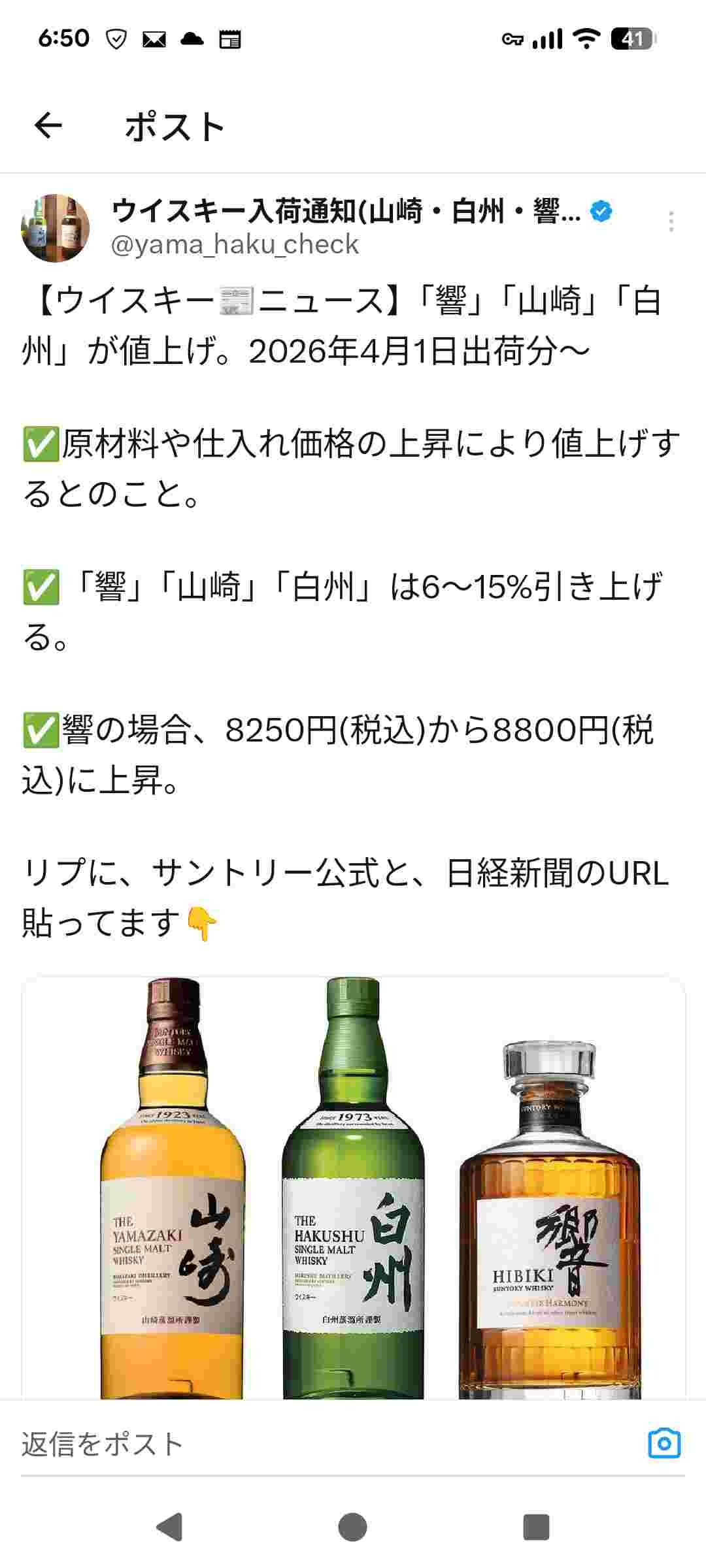View the @yama_haku_check account name

[235, 244]
